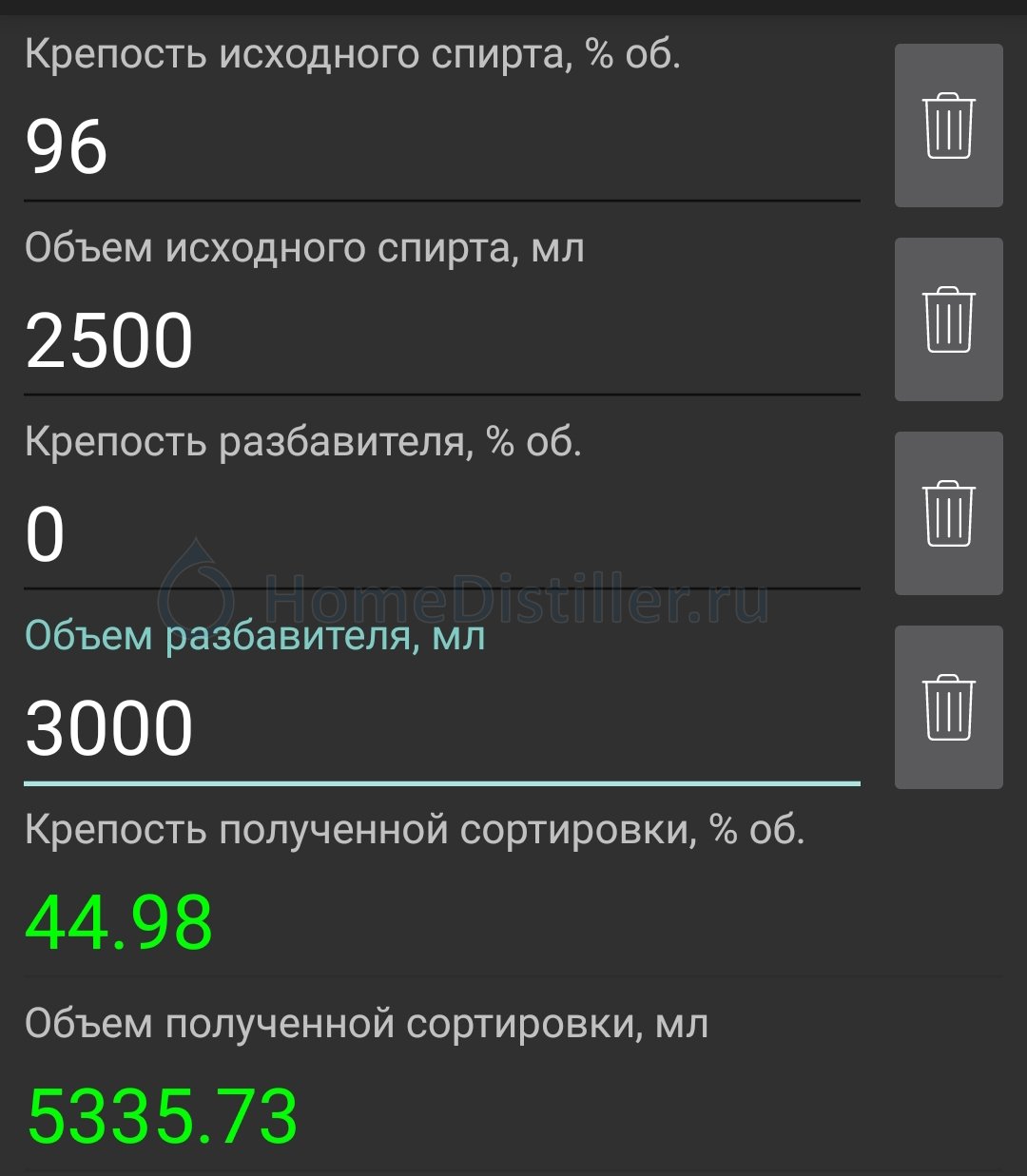This screenshot has height=1176, width=1027.
Task: Edit the Объем разбавителя value 3000
Action: tap(441, 730)
